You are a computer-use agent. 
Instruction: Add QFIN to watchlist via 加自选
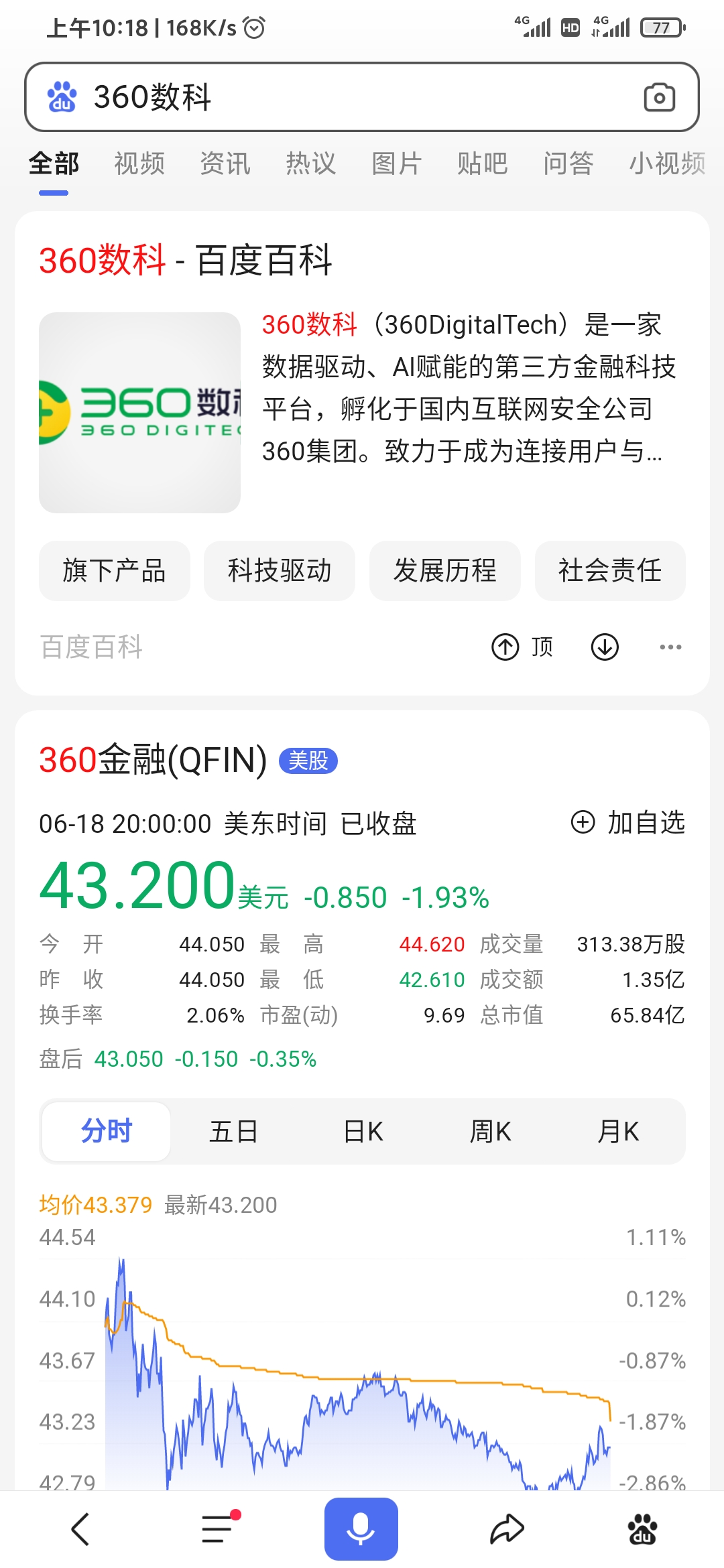[x=628, y=822]
